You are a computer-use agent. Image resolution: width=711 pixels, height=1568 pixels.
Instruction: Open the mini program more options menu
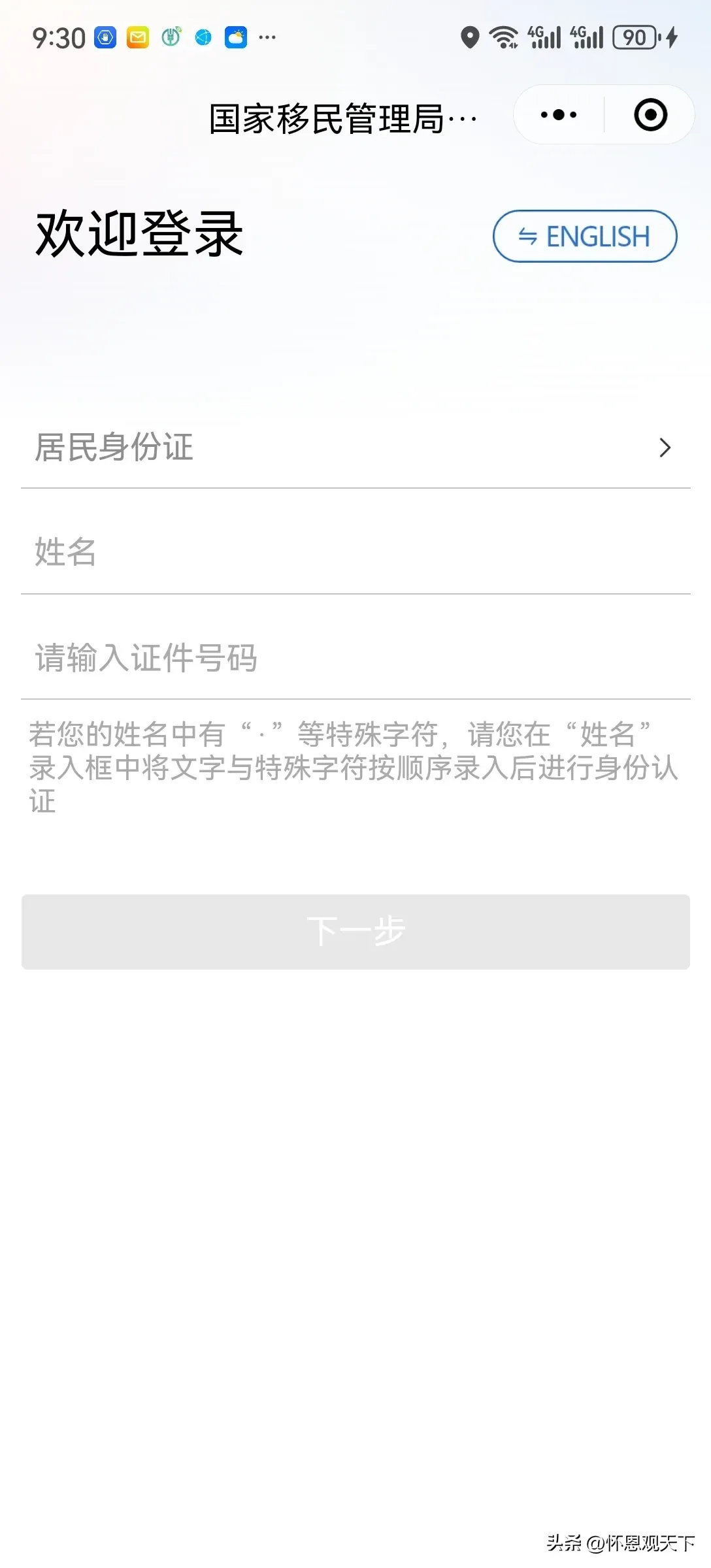pos(559,115)
